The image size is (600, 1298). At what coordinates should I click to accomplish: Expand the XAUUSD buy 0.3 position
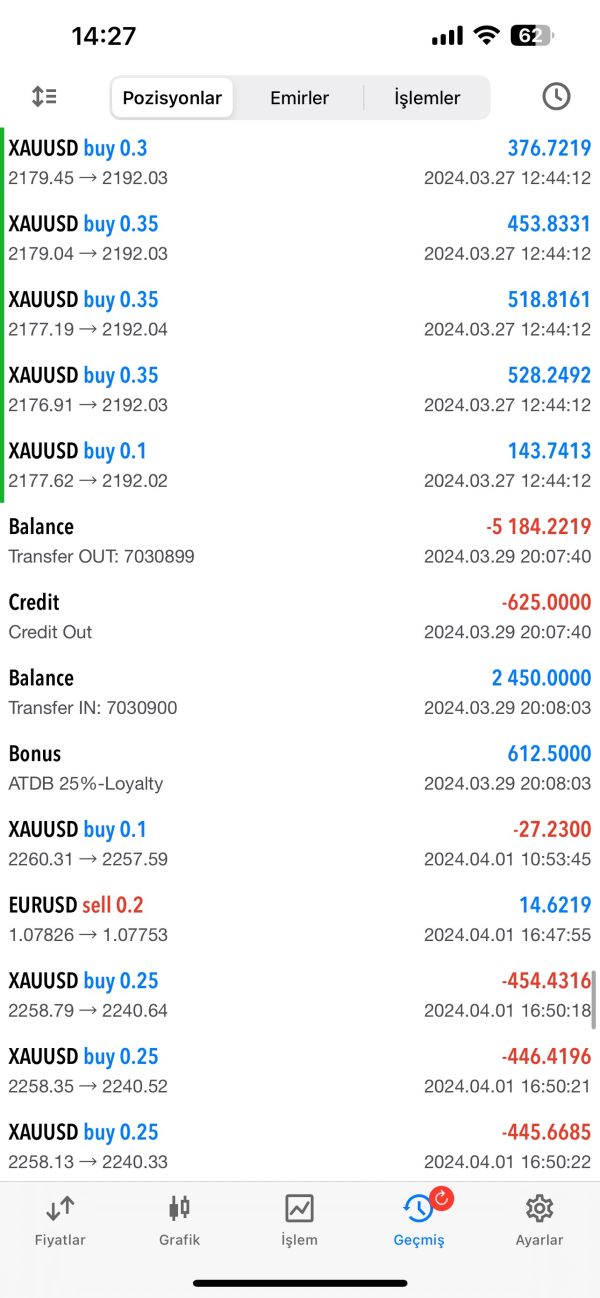tap(300, 163)
